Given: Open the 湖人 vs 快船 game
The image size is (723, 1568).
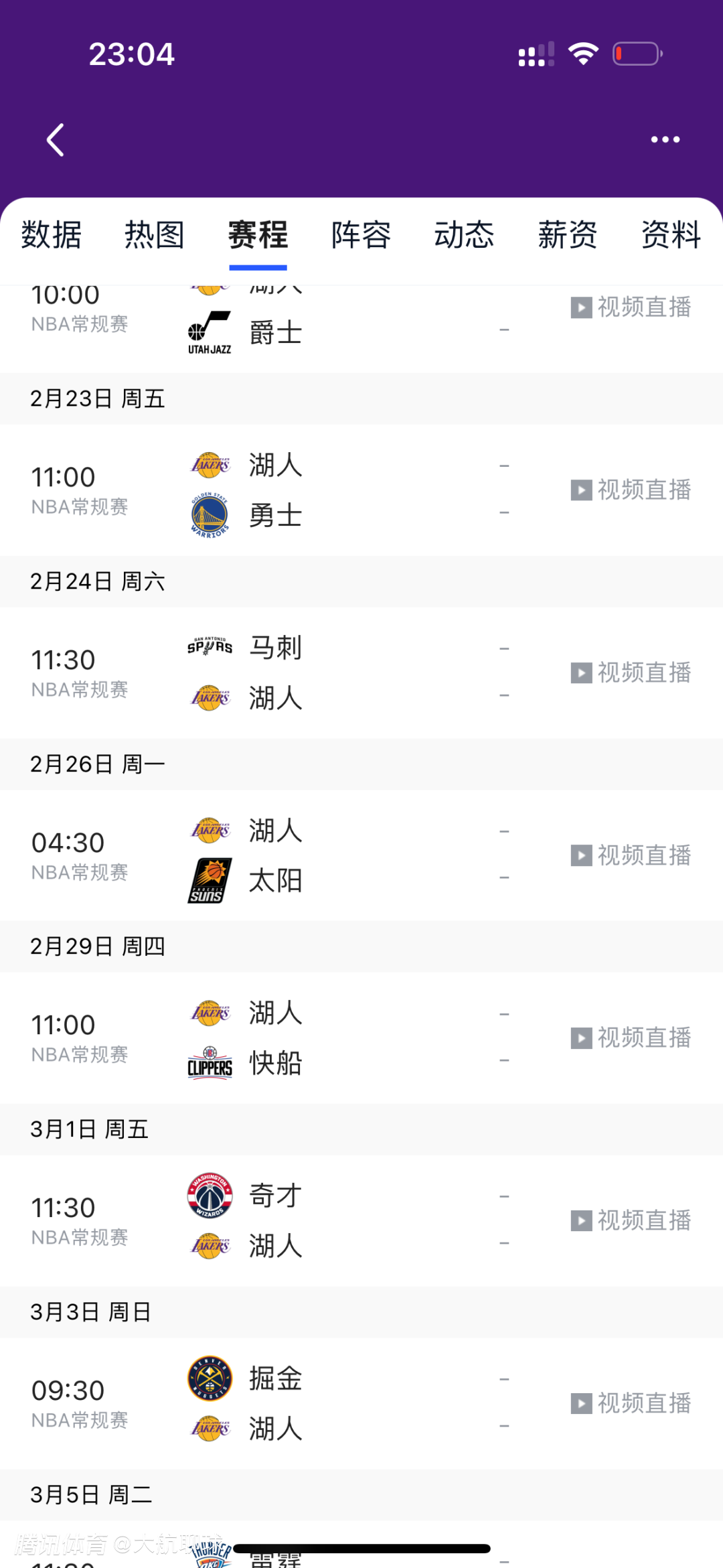Looking at the screenshot, I should click(301, 1038).
